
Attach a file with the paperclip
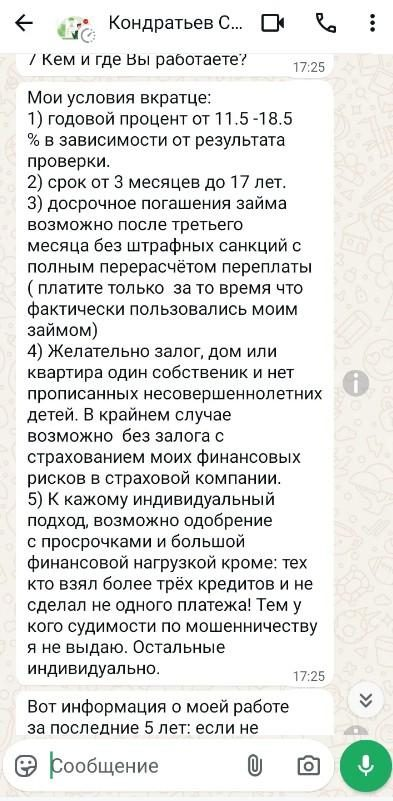254,766
